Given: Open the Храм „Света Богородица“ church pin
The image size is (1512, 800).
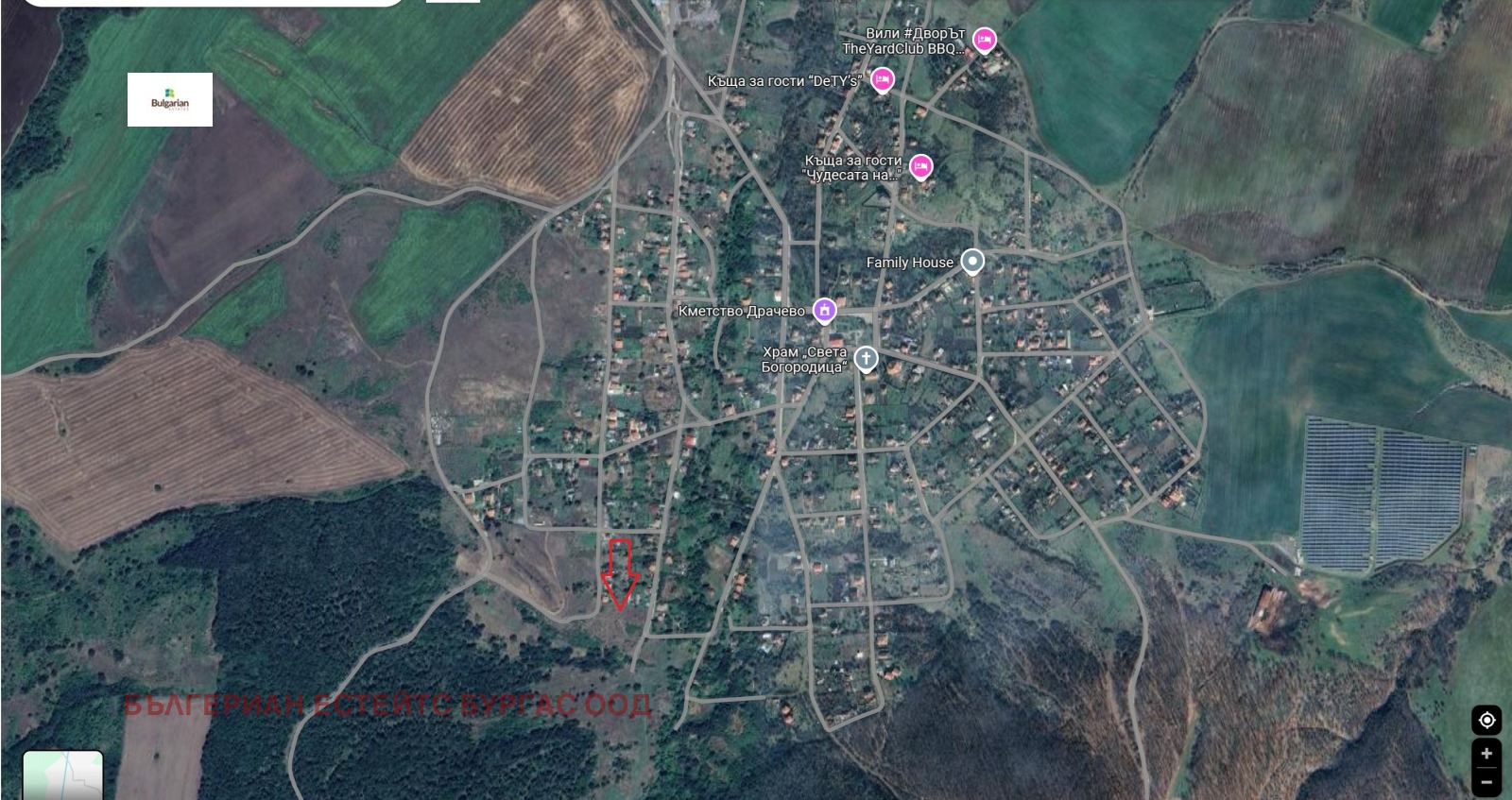Looking at the screenshot, I should [866, 359].
